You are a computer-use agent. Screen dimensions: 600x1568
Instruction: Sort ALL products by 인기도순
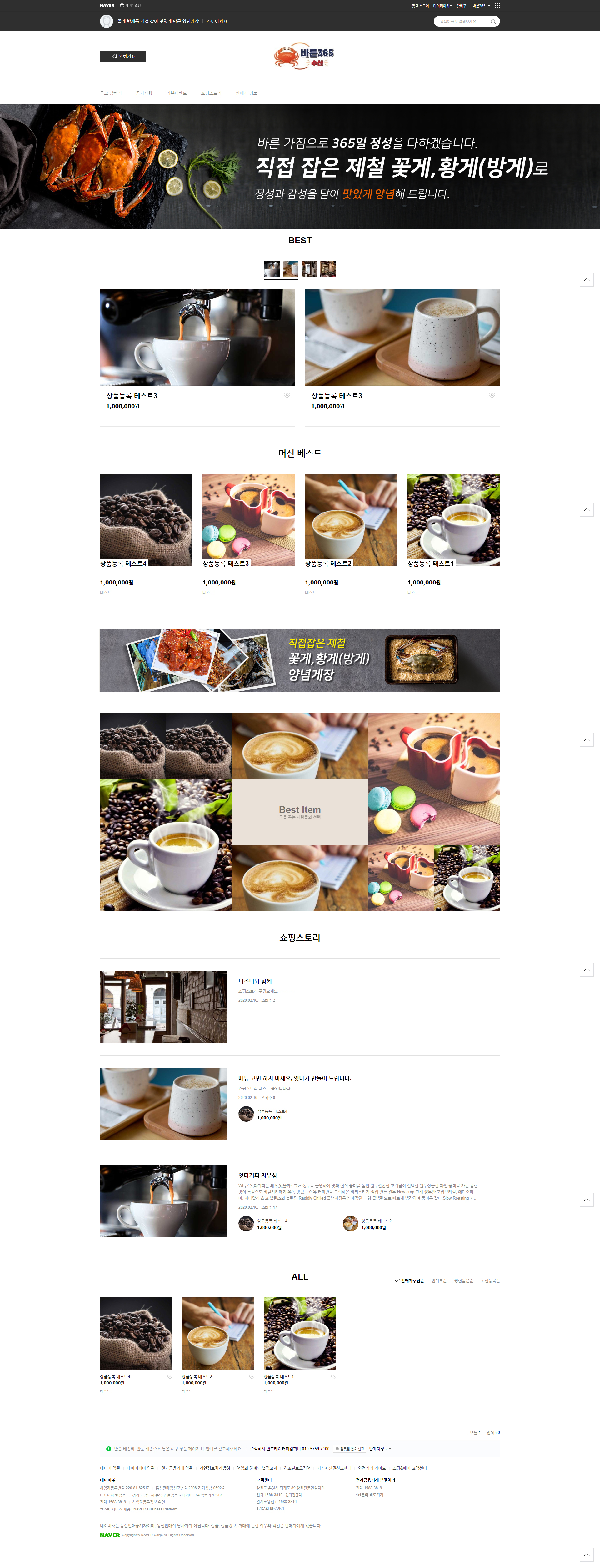(439, 1281)
